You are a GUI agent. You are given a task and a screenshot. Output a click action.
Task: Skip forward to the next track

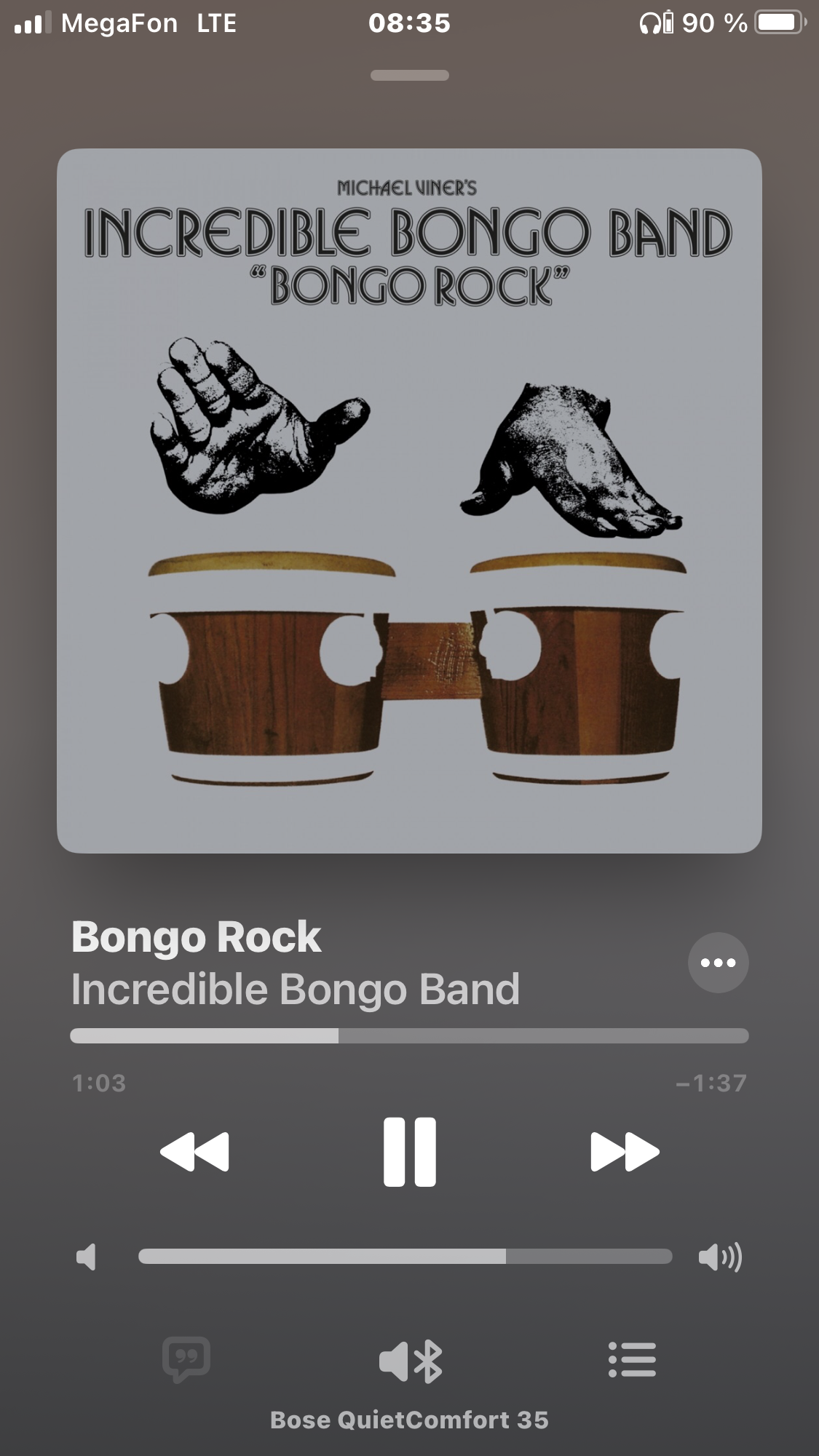tap(625, 1152)
